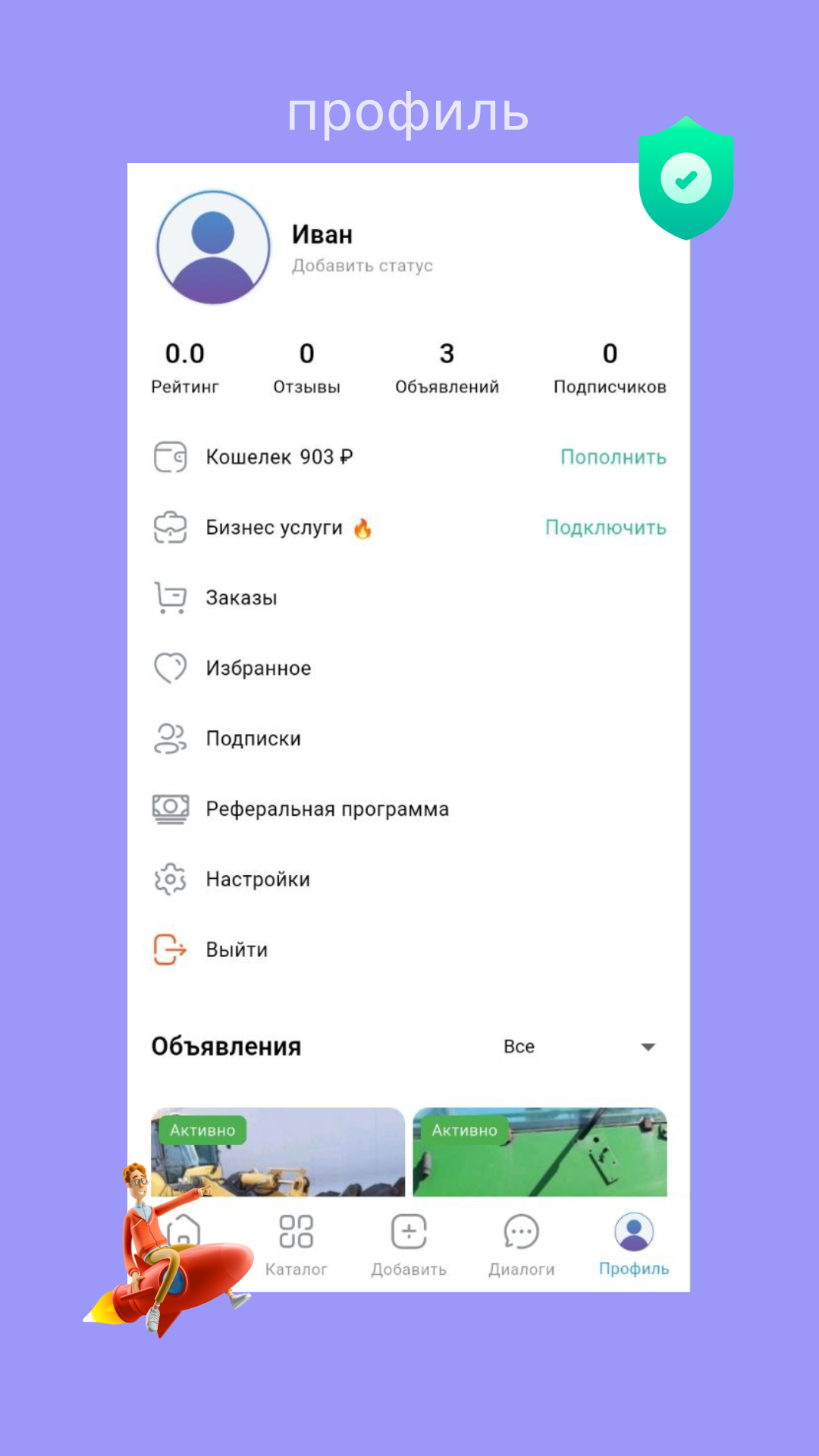Image resolution: width=819 pixels, height=1456 pixels.
Task: Open the home tab in bottom bar
Action: pos(184,1228)
